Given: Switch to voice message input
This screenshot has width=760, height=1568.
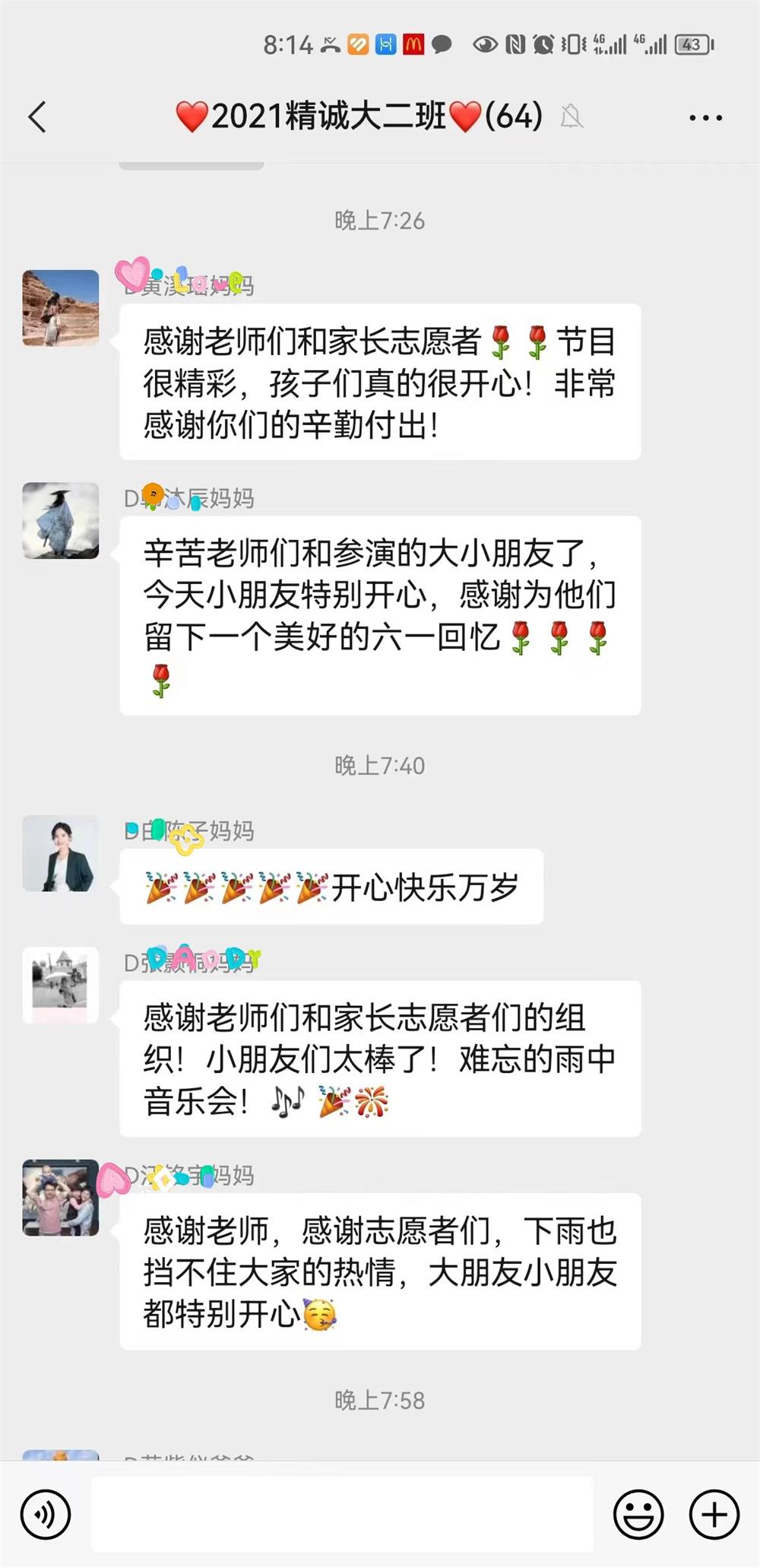Looking at the screenshot, I should point(46,1515).
